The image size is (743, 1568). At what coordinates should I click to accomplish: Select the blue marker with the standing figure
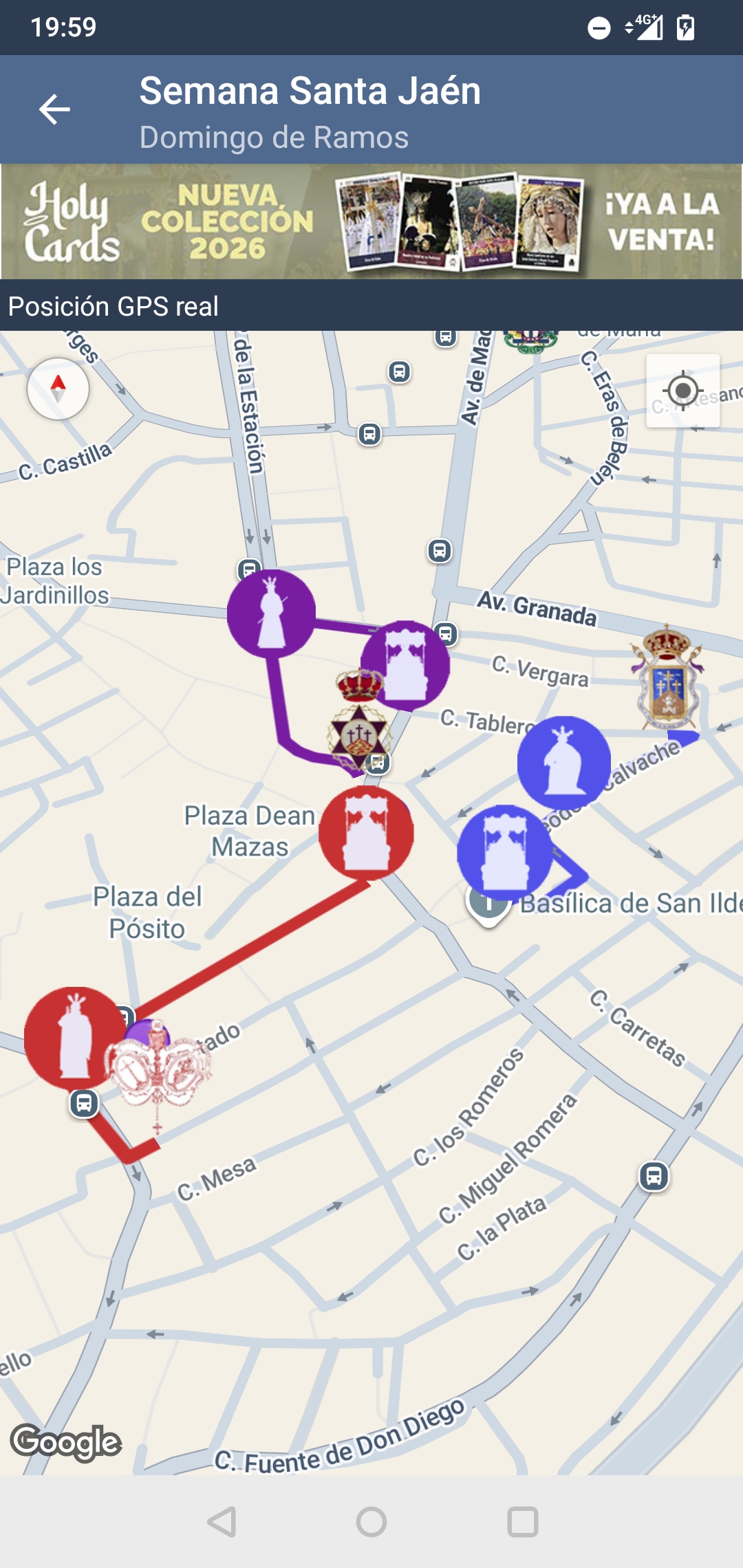point(563,762)
